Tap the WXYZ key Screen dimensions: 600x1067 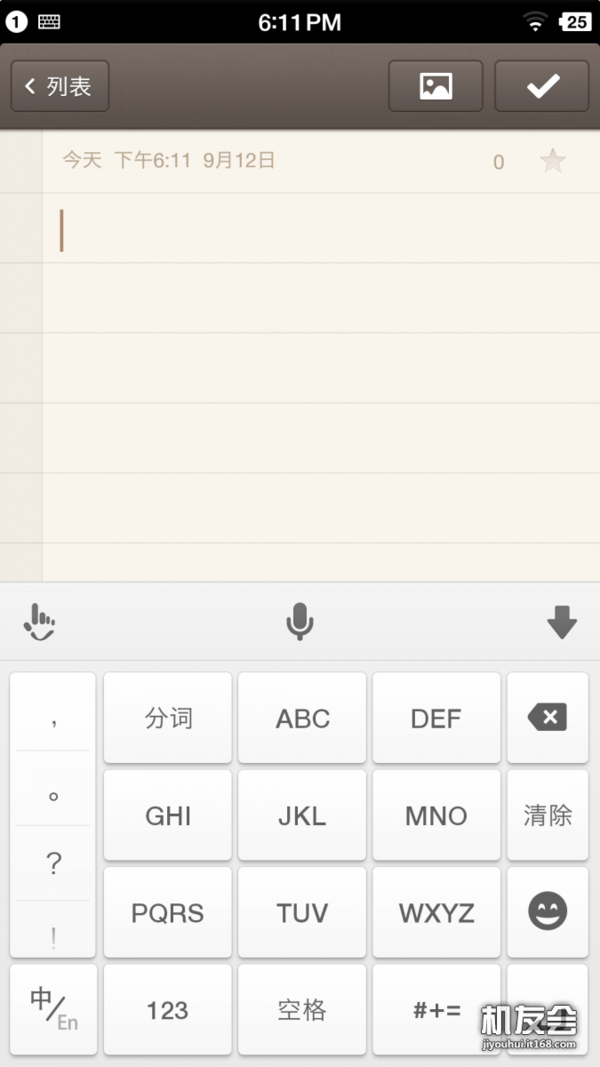[436, 912]
